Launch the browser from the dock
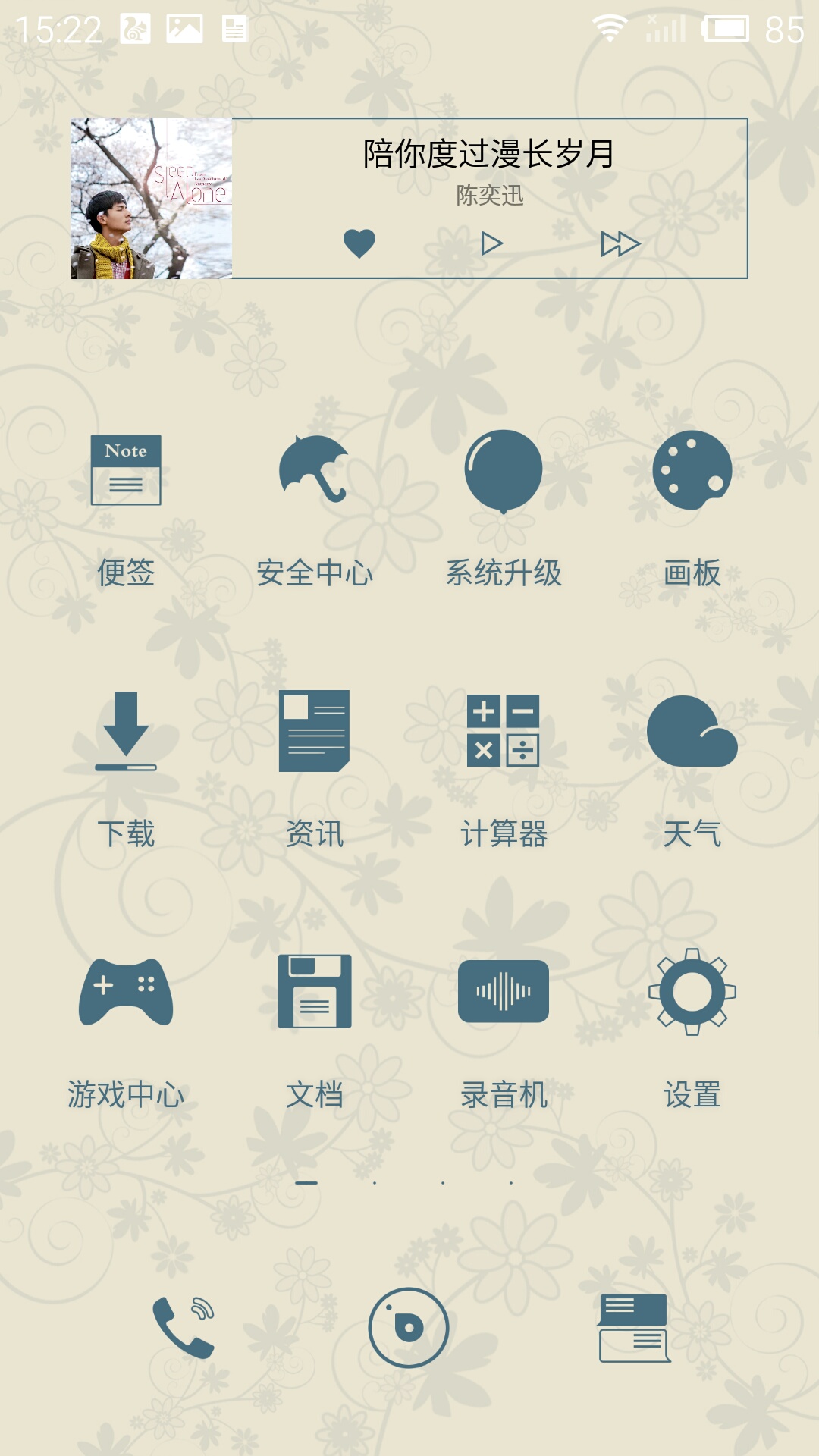The height and width of the screenshot is (1456, 819). pyautogui.click(x=409, y=1328)
